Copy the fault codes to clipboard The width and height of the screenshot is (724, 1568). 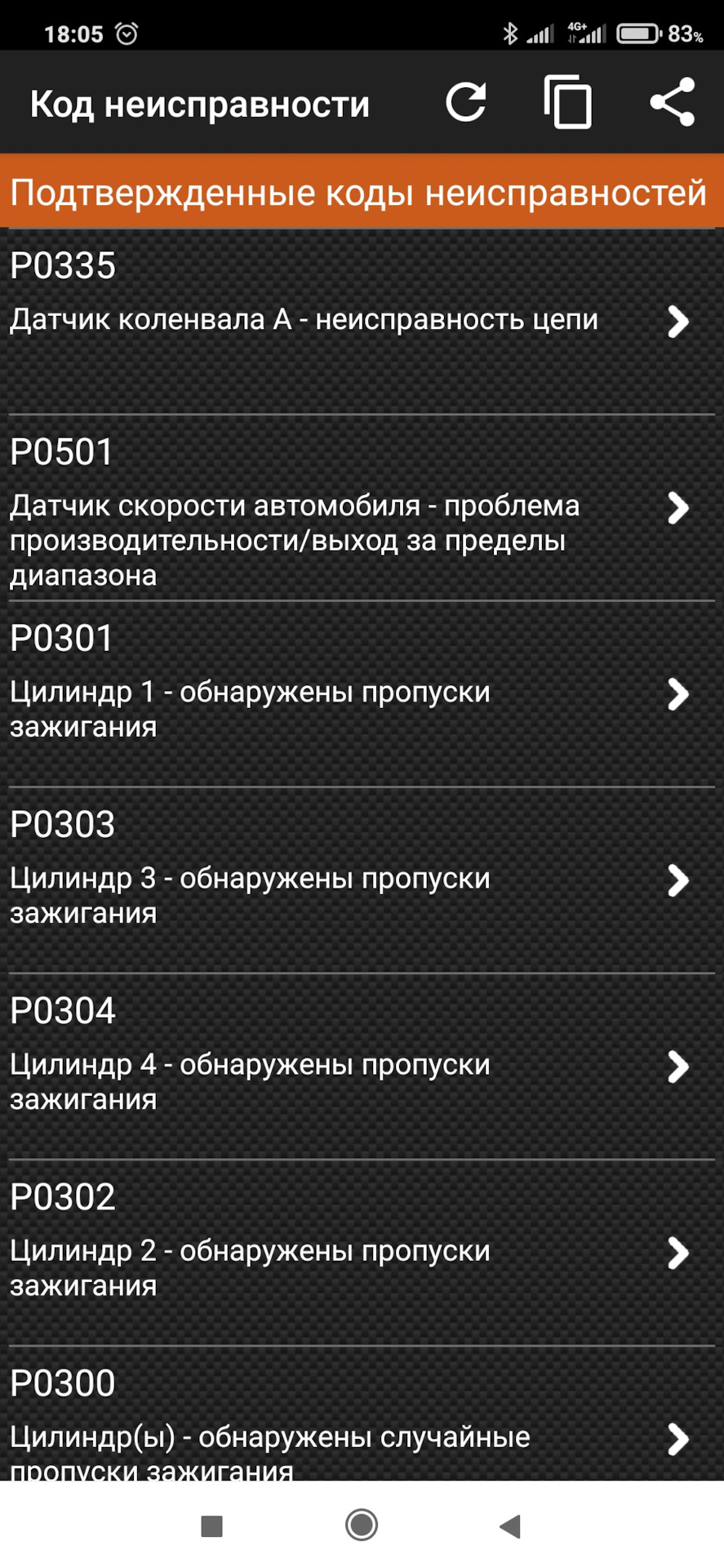(568, 102)
